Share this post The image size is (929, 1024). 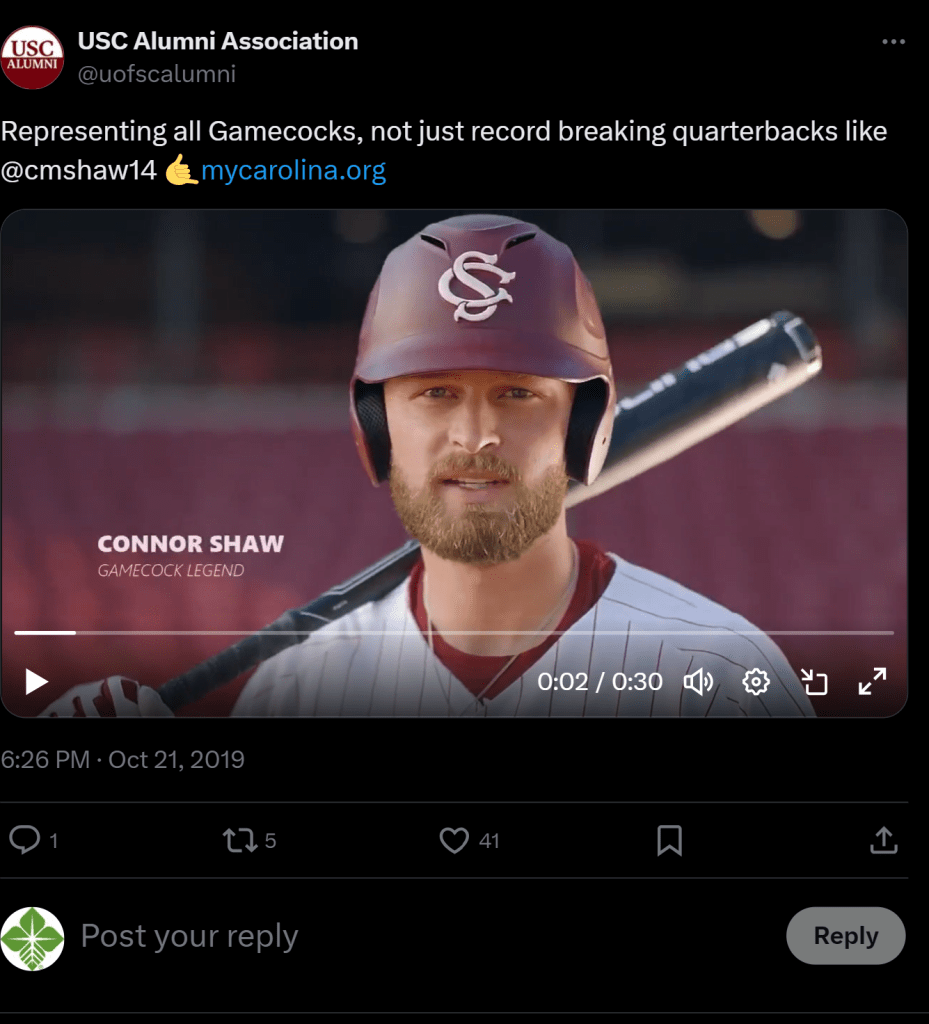(883, 840)
